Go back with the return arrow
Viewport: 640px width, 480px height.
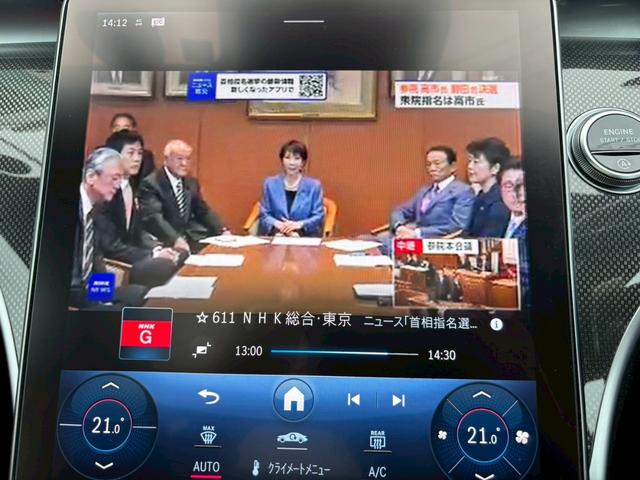[x=208, y=397]
